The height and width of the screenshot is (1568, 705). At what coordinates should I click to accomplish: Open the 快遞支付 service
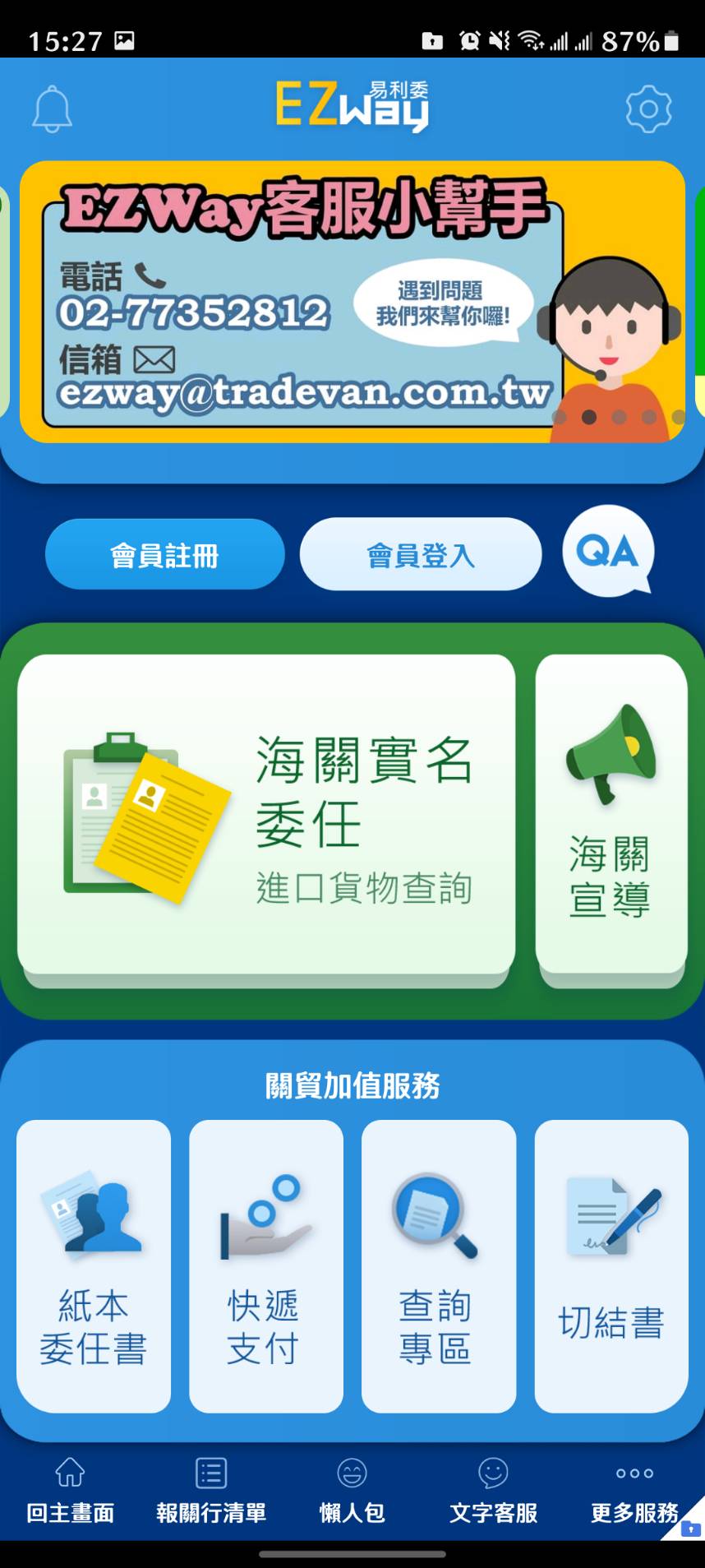[266, 1266]
